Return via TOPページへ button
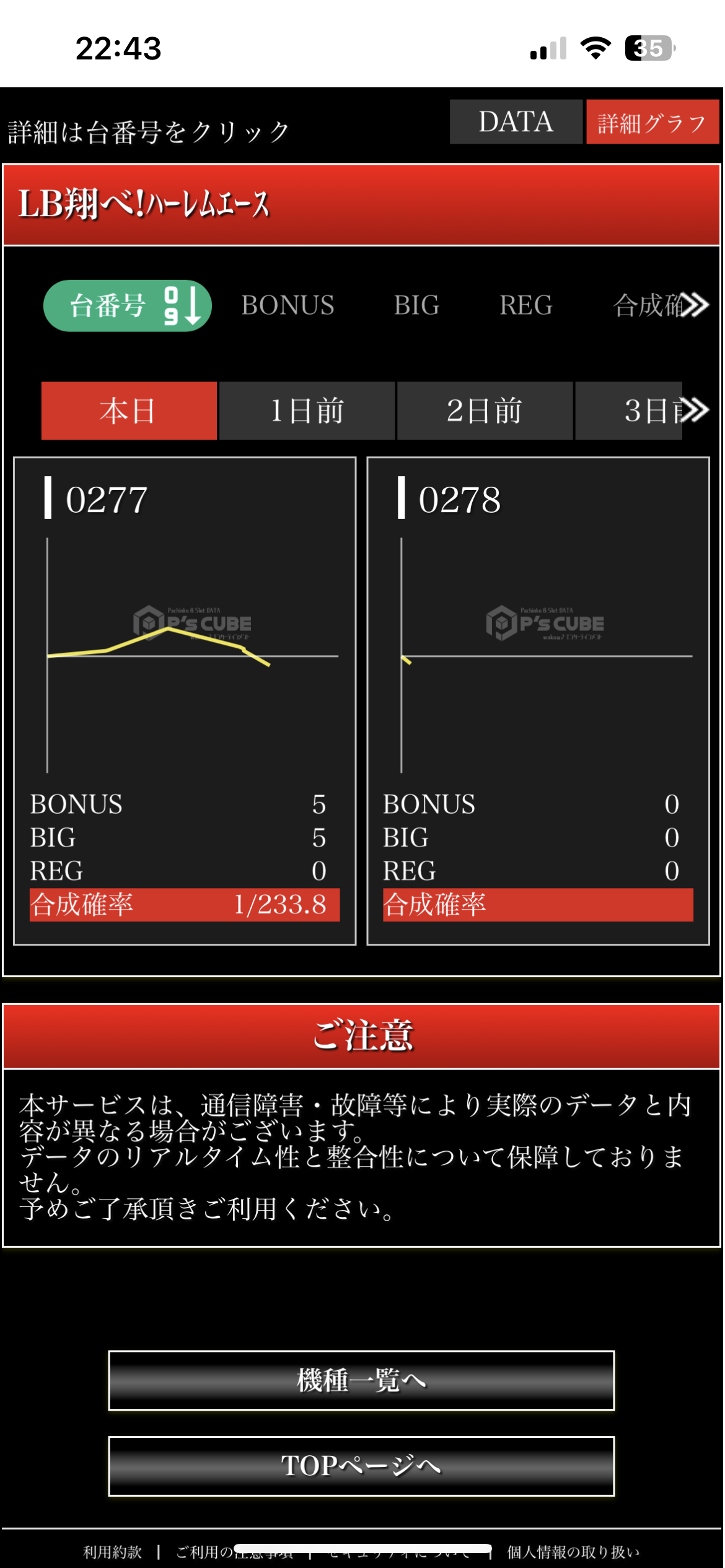725x1568 pixels. click(x=361, y=1466)
